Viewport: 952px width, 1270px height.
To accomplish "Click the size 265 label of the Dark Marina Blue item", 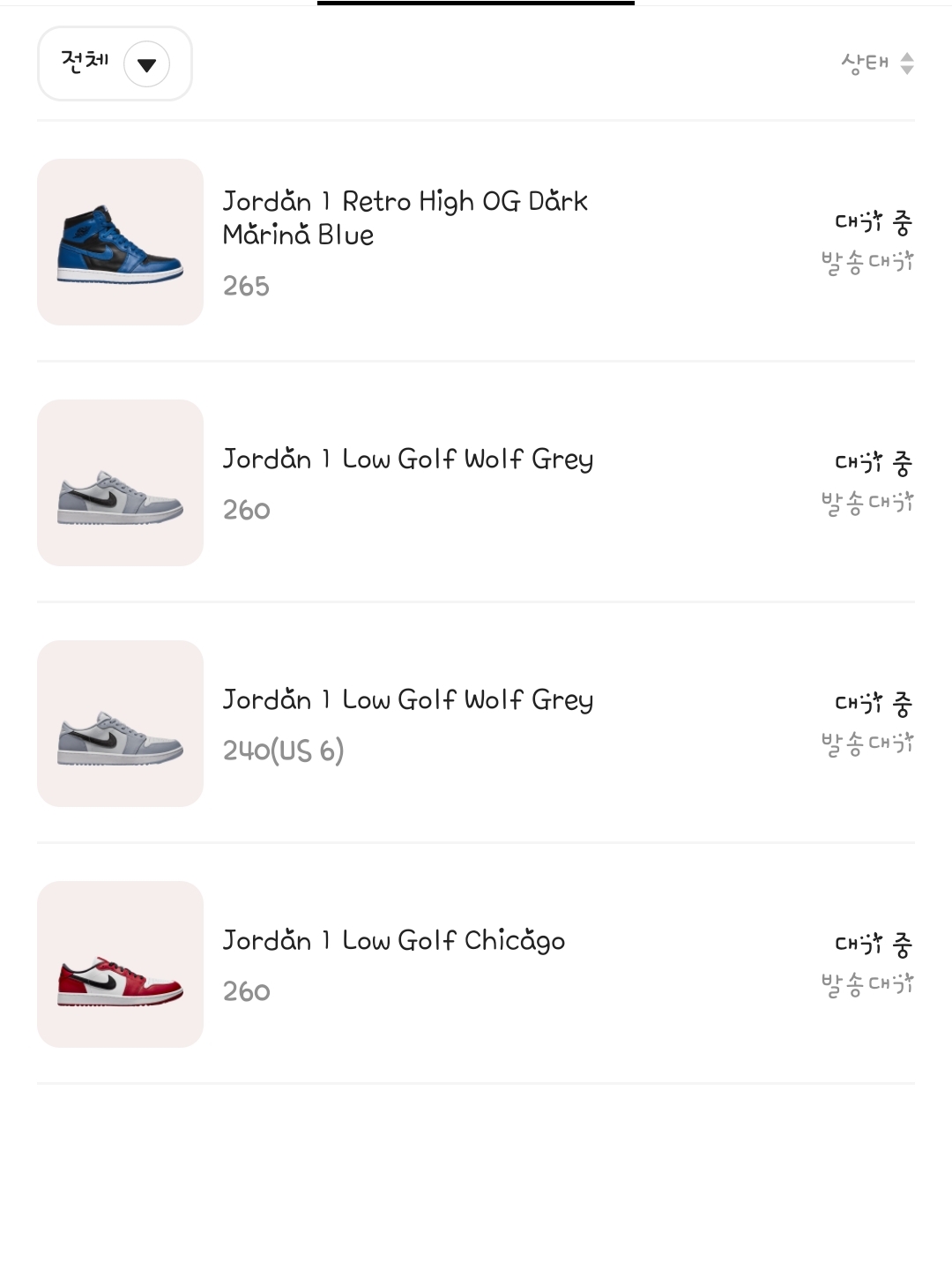I will (247, 285).
